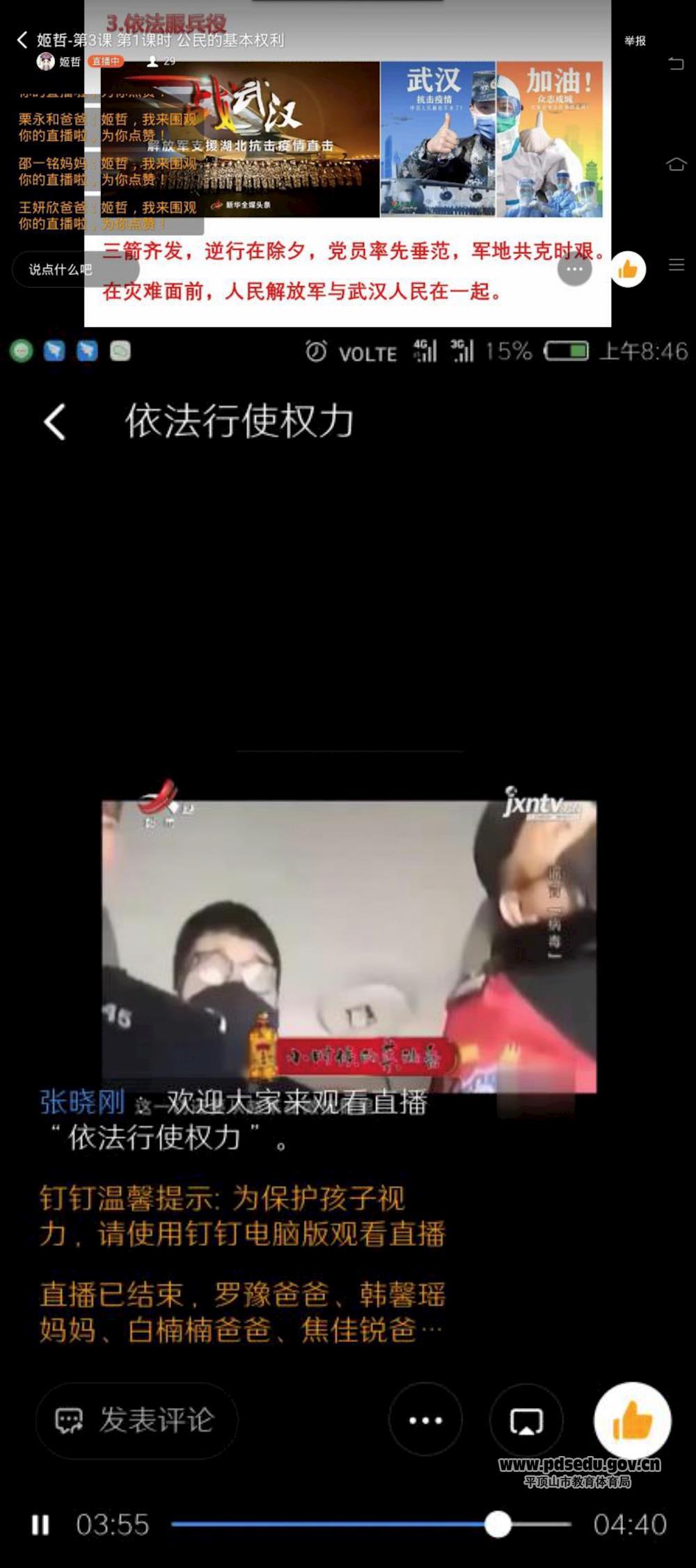Cast the stream with the screen-cast icon
This screenshot has height=1568, width=696.
[x=526, y=1421]
